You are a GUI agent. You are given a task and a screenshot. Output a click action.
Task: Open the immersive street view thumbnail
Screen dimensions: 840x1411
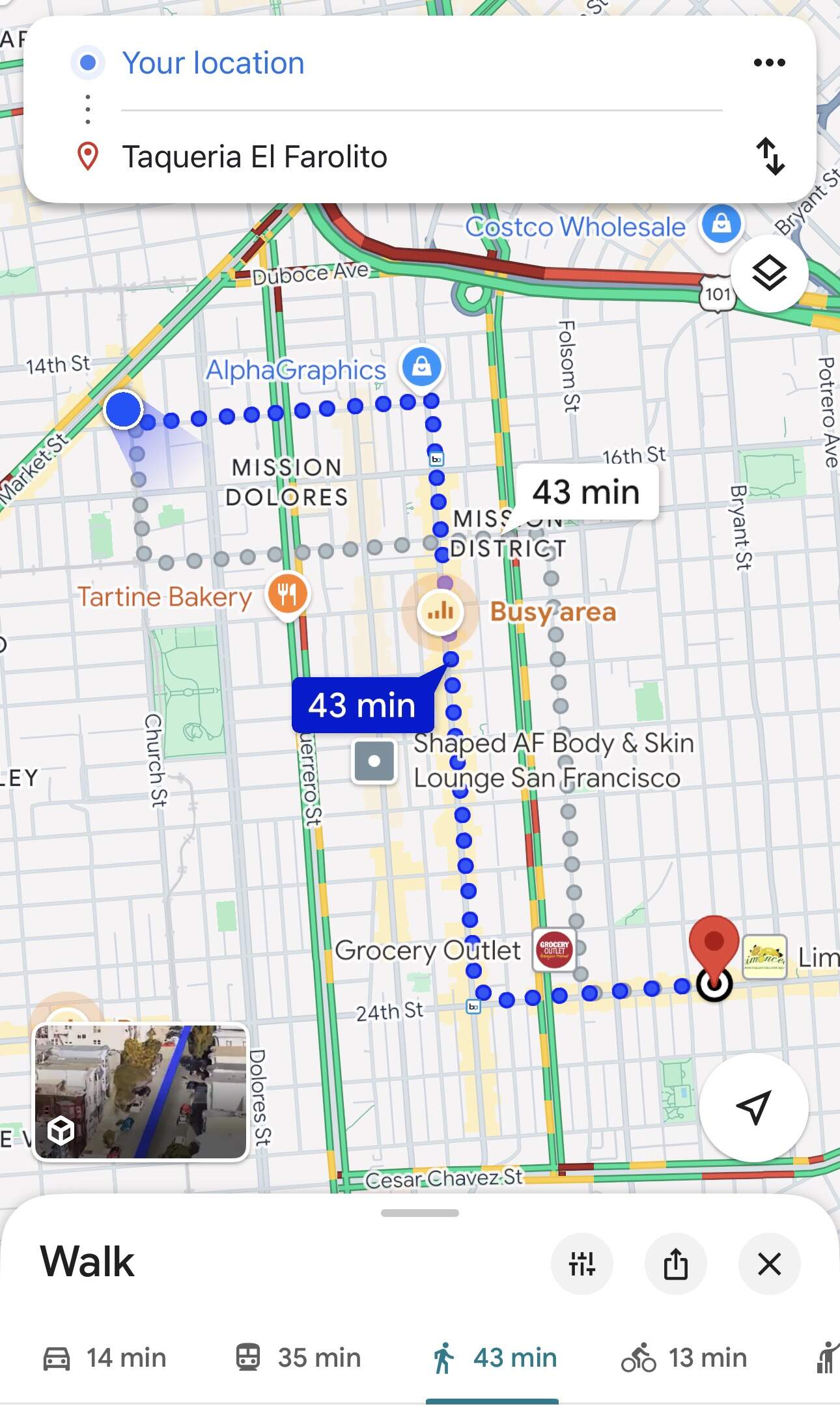141,1092
